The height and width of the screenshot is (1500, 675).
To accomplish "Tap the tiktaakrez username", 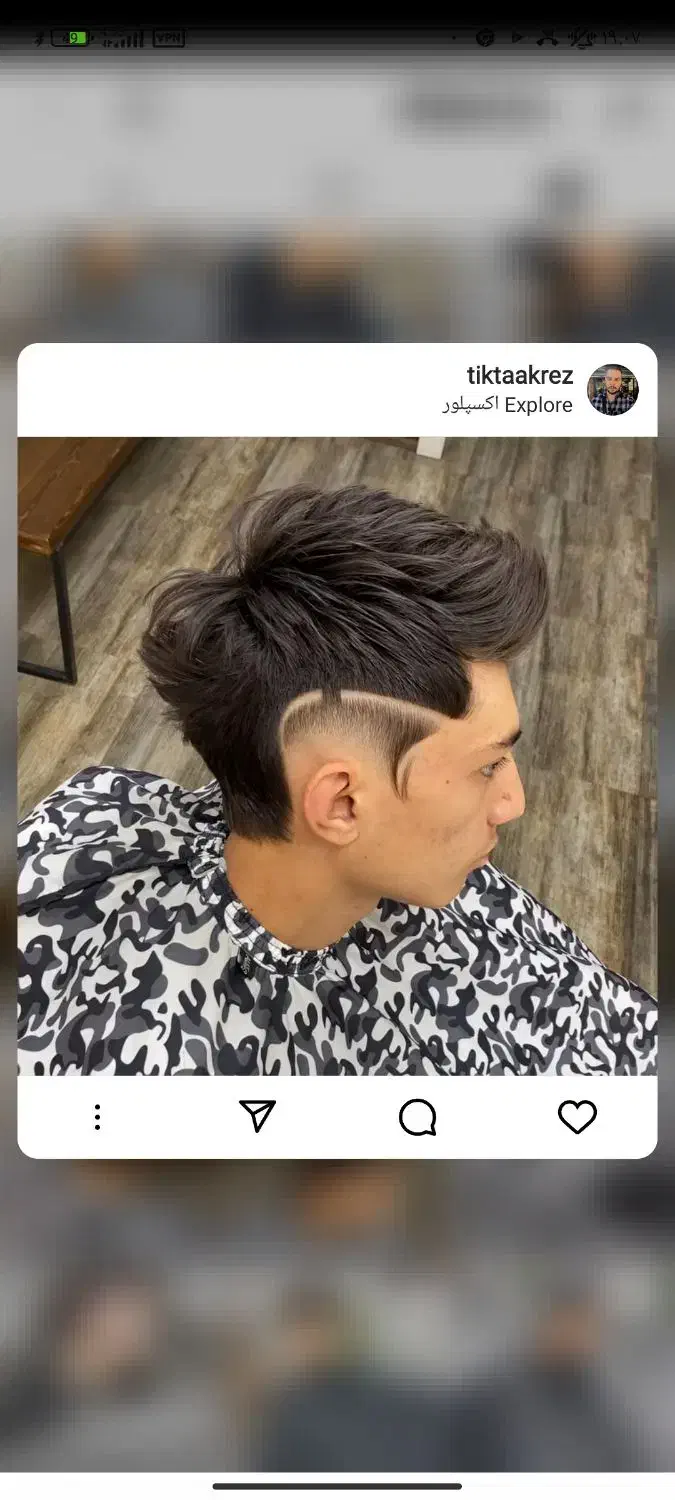I will [519, 376].
